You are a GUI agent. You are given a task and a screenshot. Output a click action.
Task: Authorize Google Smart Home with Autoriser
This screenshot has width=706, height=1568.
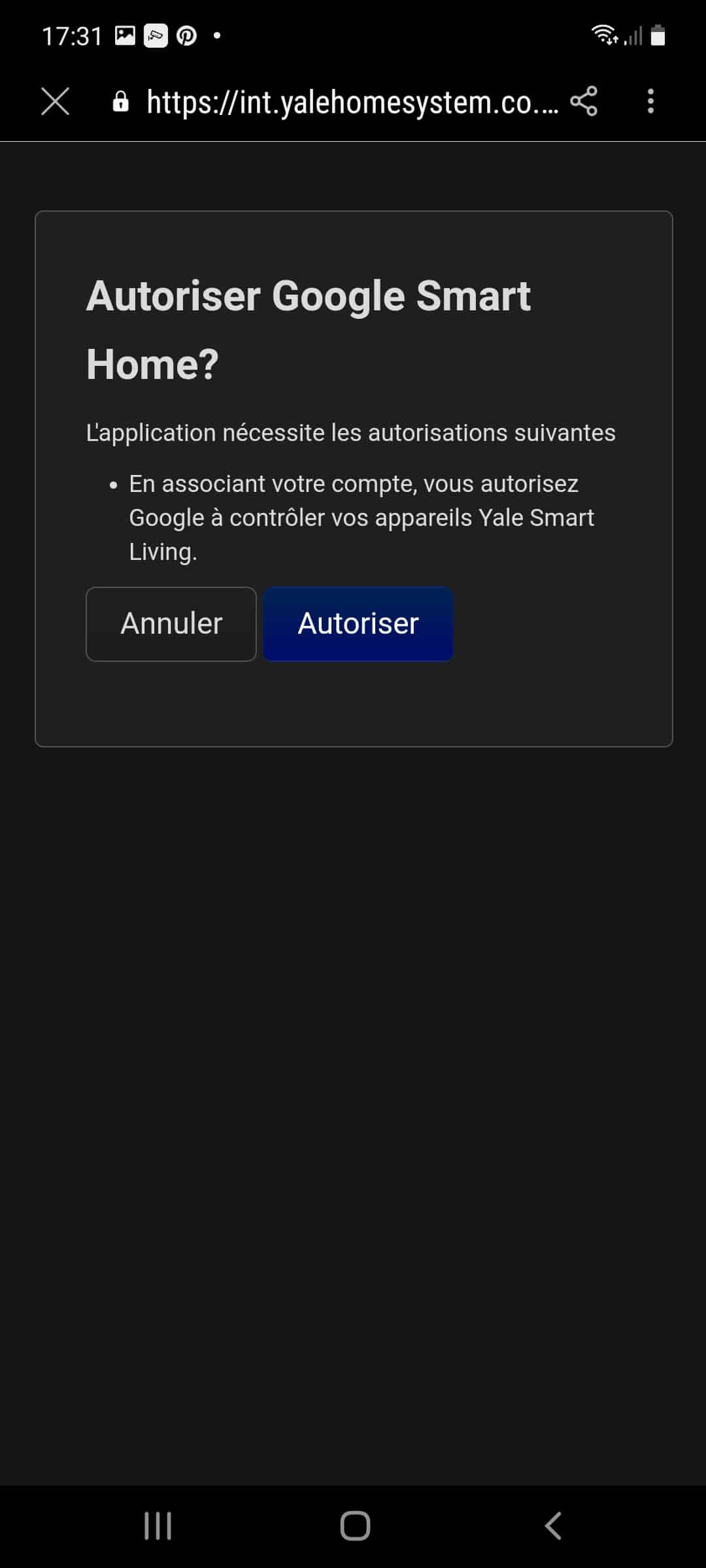click(x=358, y=624)
